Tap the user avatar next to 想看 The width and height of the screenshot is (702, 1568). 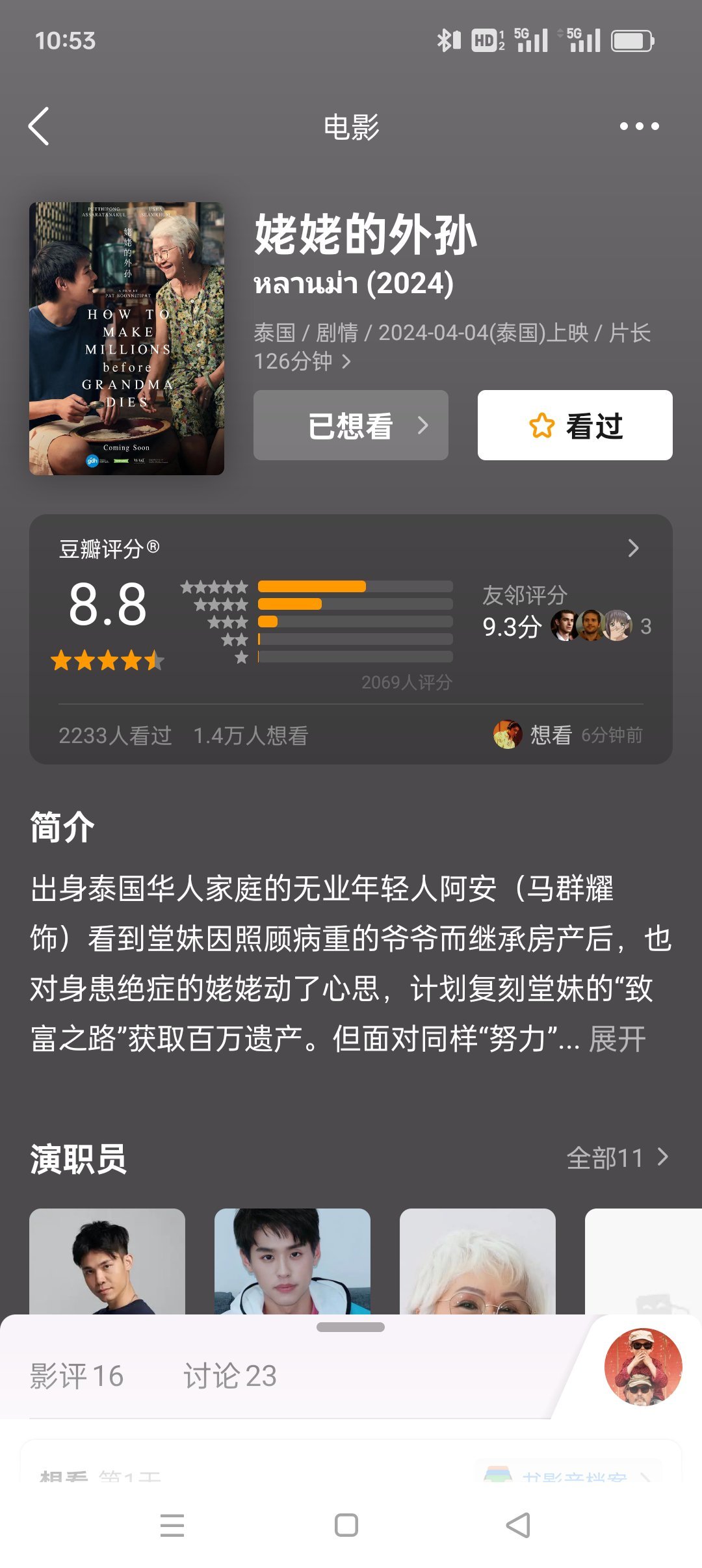(505, 735)
